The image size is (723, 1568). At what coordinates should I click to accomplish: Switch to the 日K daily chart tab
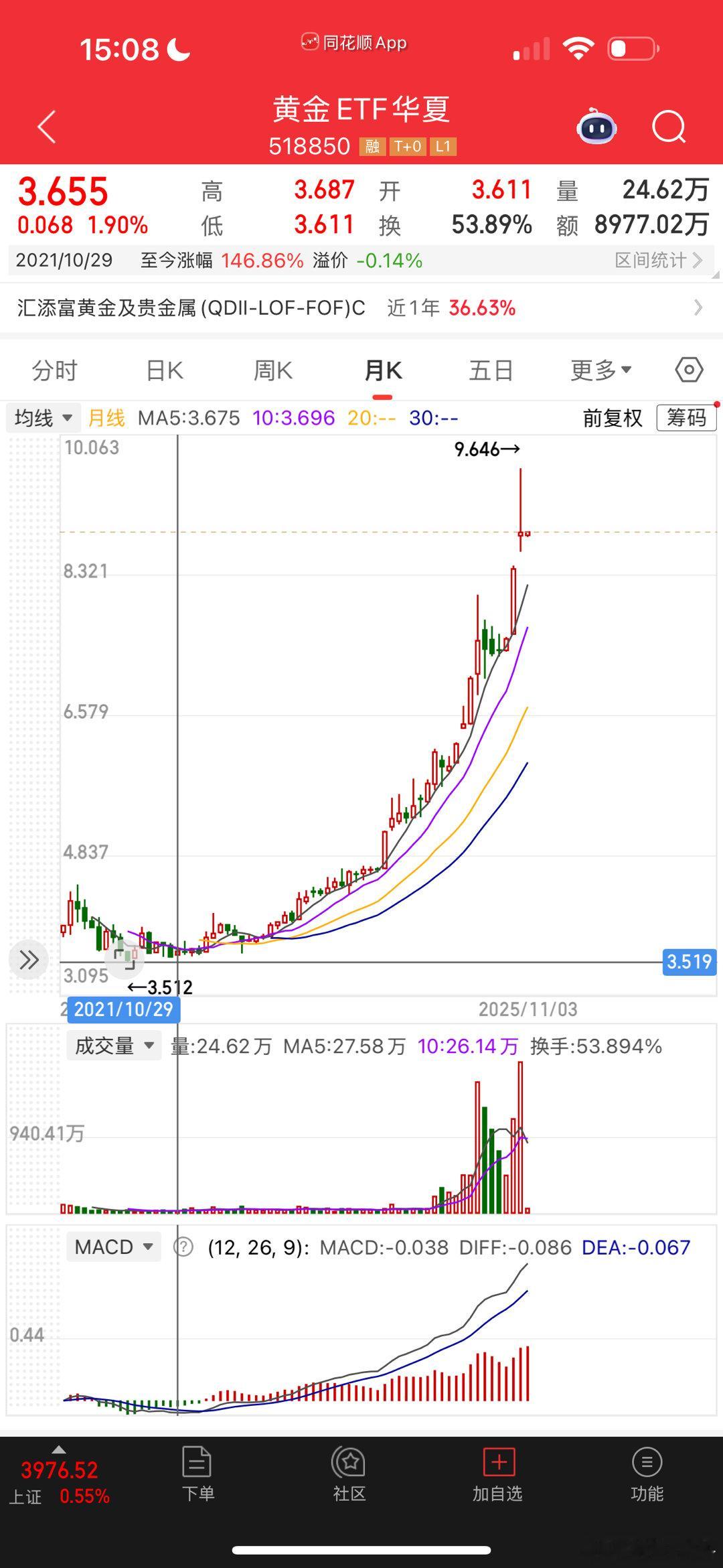click(163, 369)
